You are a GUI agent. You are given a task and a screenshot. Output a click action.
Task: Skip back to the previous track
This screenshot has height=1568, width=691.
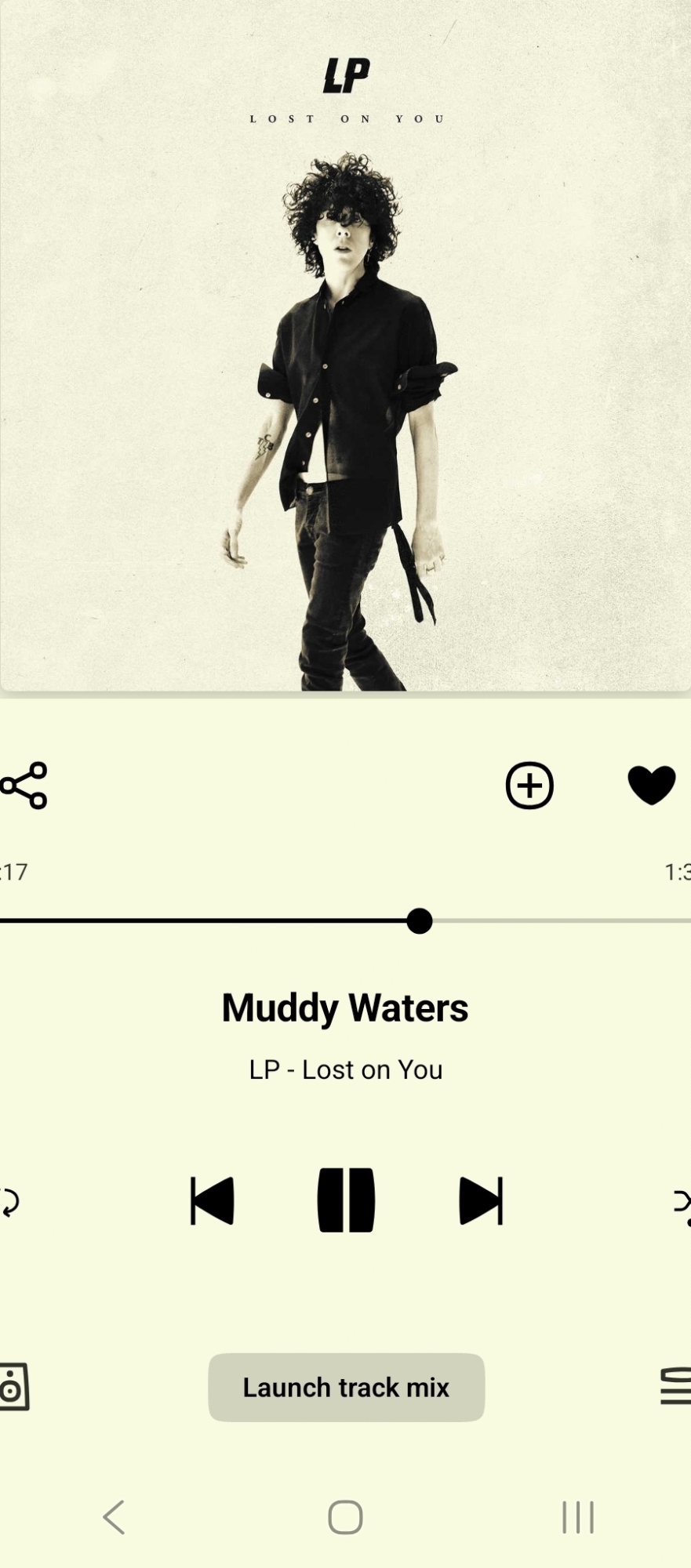click(213, 1200)
